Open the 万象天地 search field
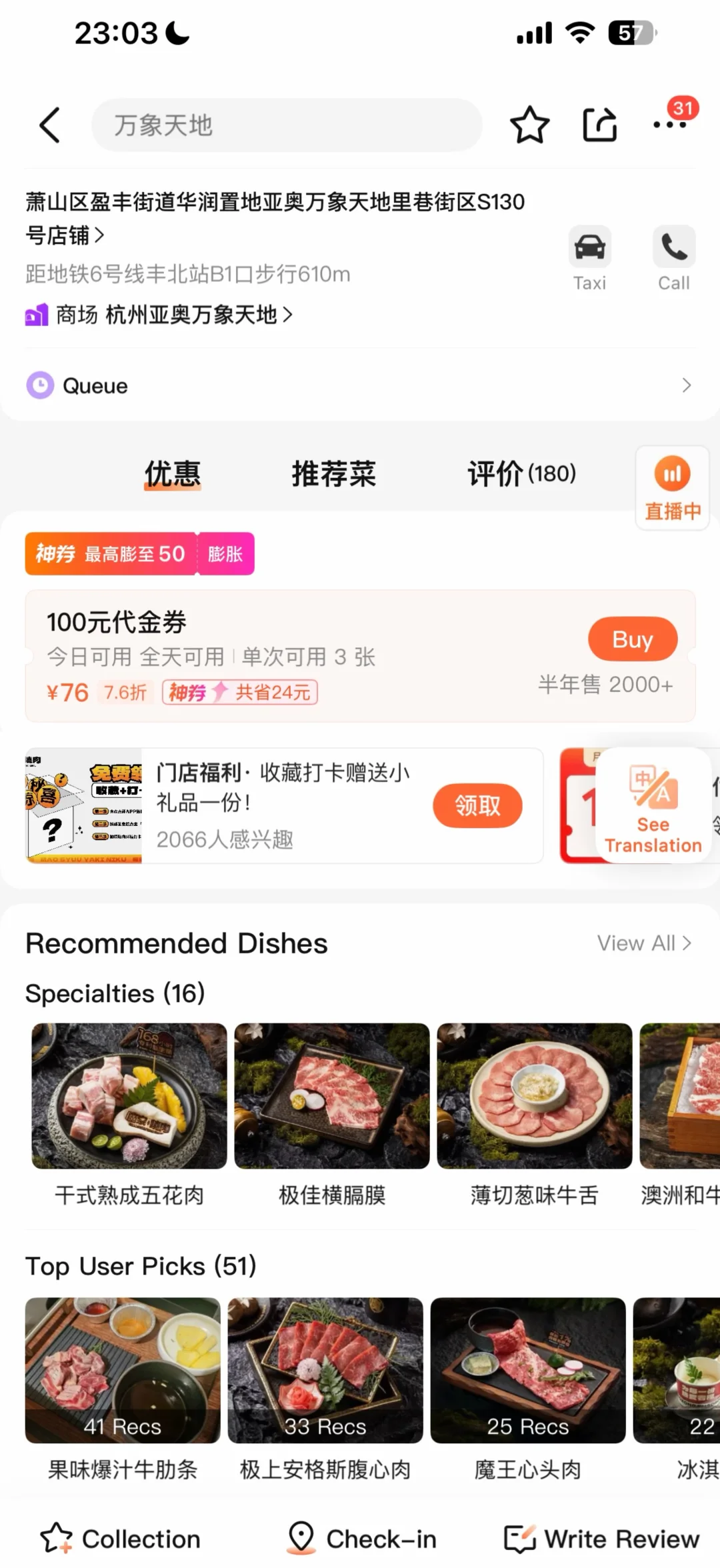Screen dimensions: 720x1568 point(287,125)
